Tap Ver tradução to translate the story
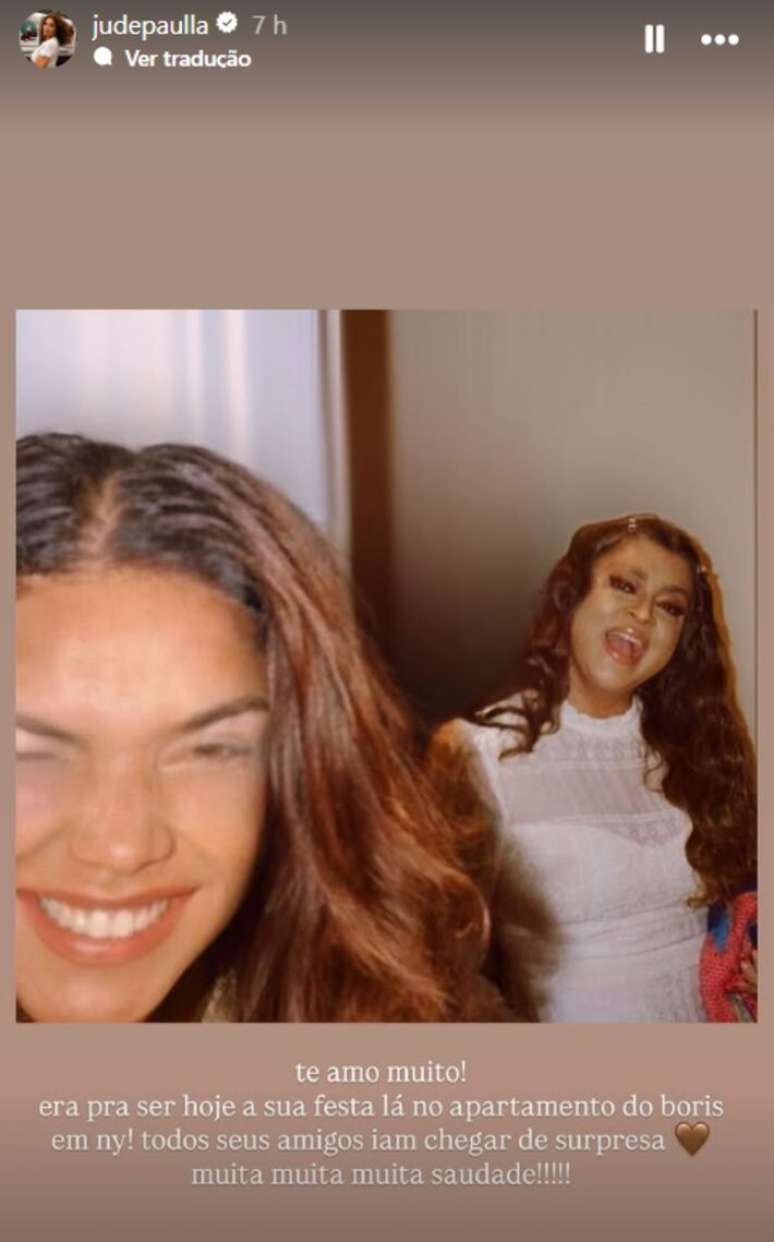Image resolution: width=774 pixels, height=1242 pixels. pos(187,59)
